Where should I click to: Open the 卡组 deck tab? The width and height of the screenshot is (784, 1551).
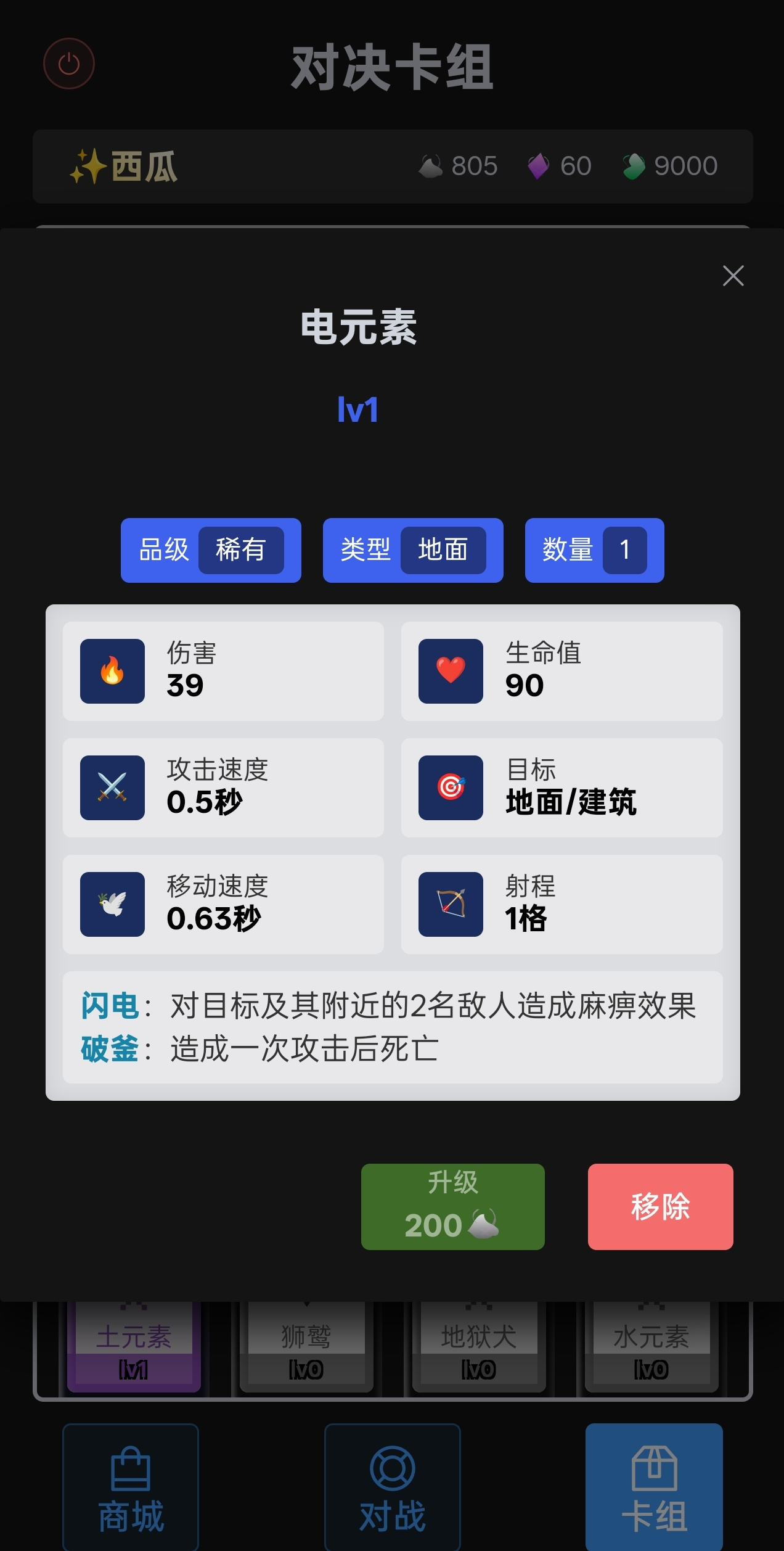tap(653, 1487)
